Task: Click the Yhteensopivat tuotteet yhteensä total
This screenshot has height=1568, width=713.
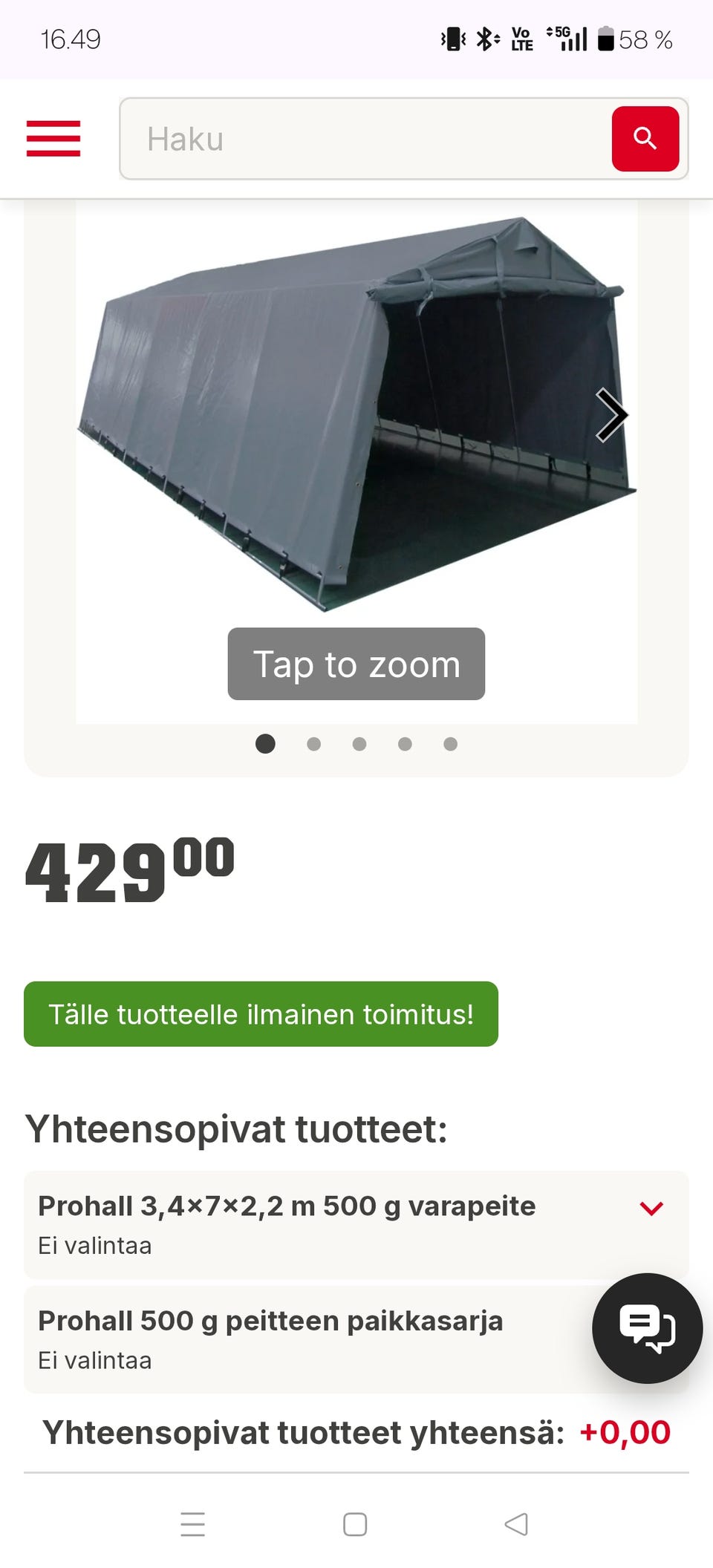Action: (x=356, y=1433)
